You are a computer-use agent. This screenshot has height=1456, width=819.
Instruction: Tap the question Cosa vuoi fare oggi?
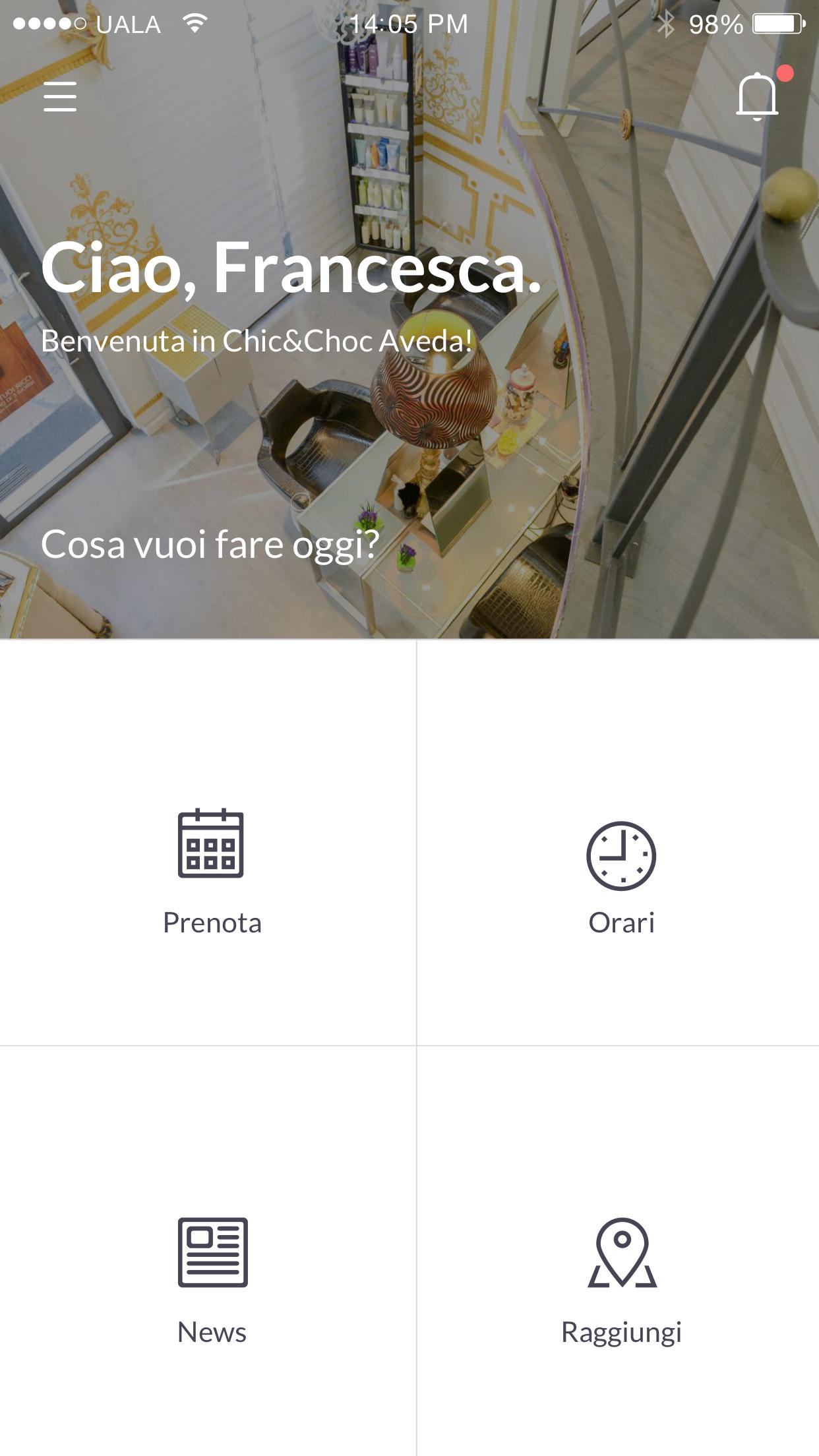pos(210,545)
